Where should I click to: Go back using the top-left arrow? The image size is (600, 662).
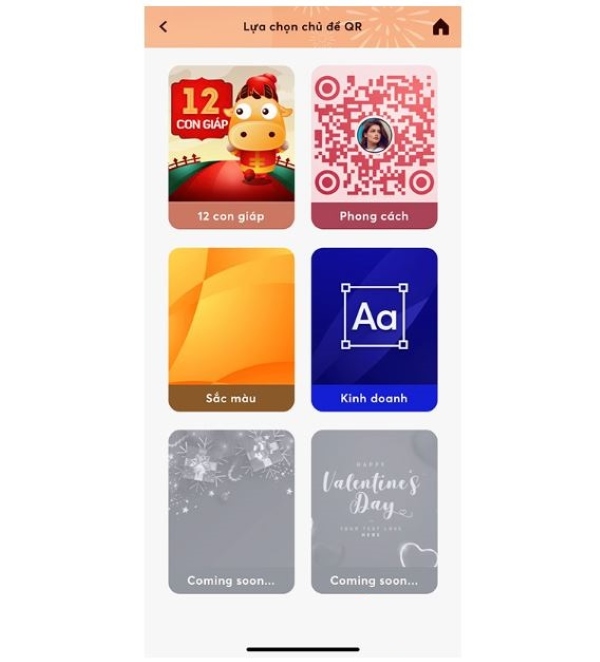click(x=164, y=27)
